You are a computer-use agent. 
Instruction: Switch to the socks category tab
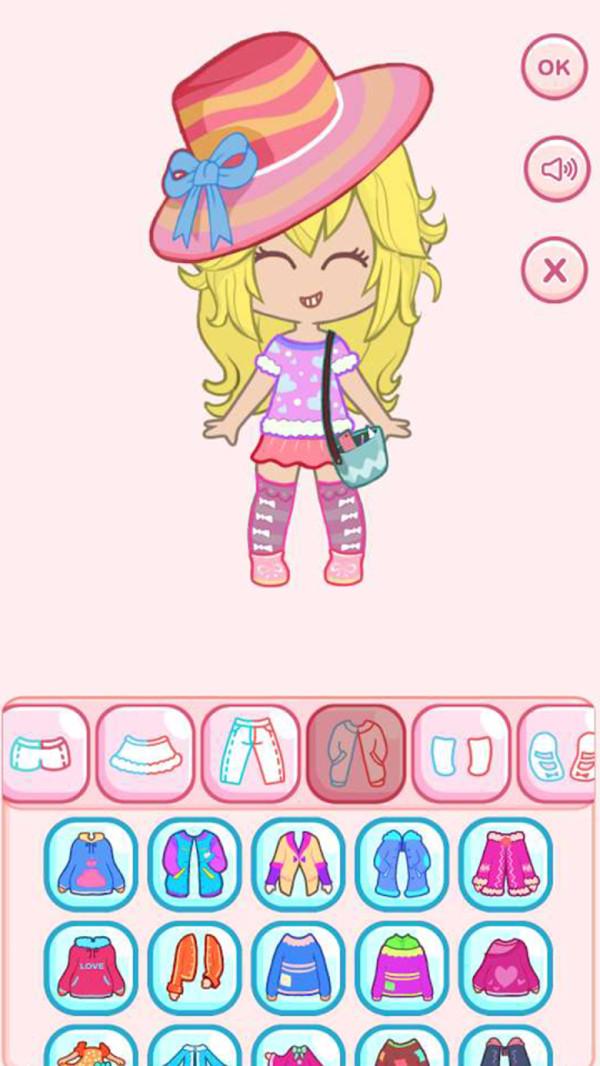click(x=461, y=753)
